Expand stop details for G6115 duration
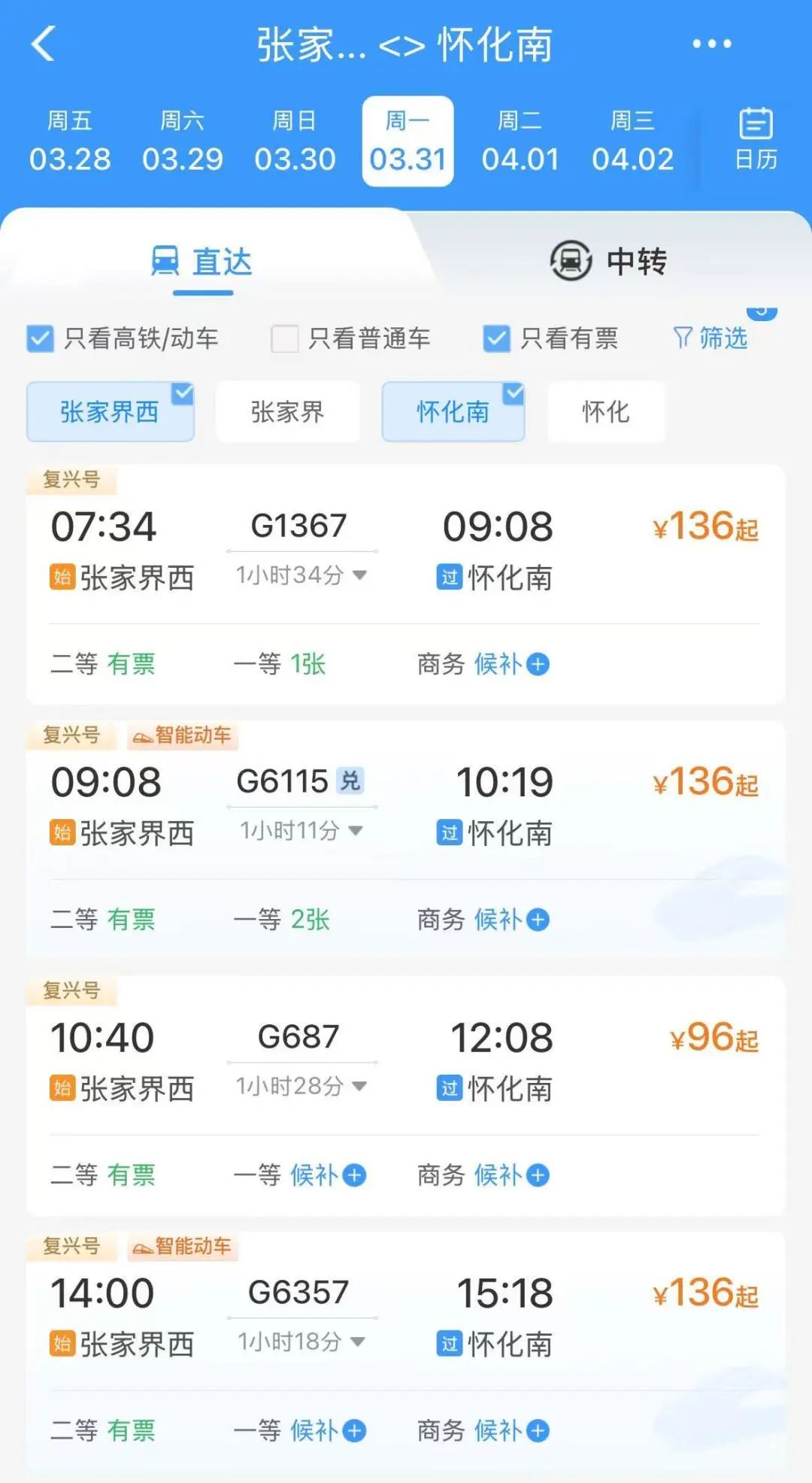This screenshot has height=1483, width=812. 301,831
